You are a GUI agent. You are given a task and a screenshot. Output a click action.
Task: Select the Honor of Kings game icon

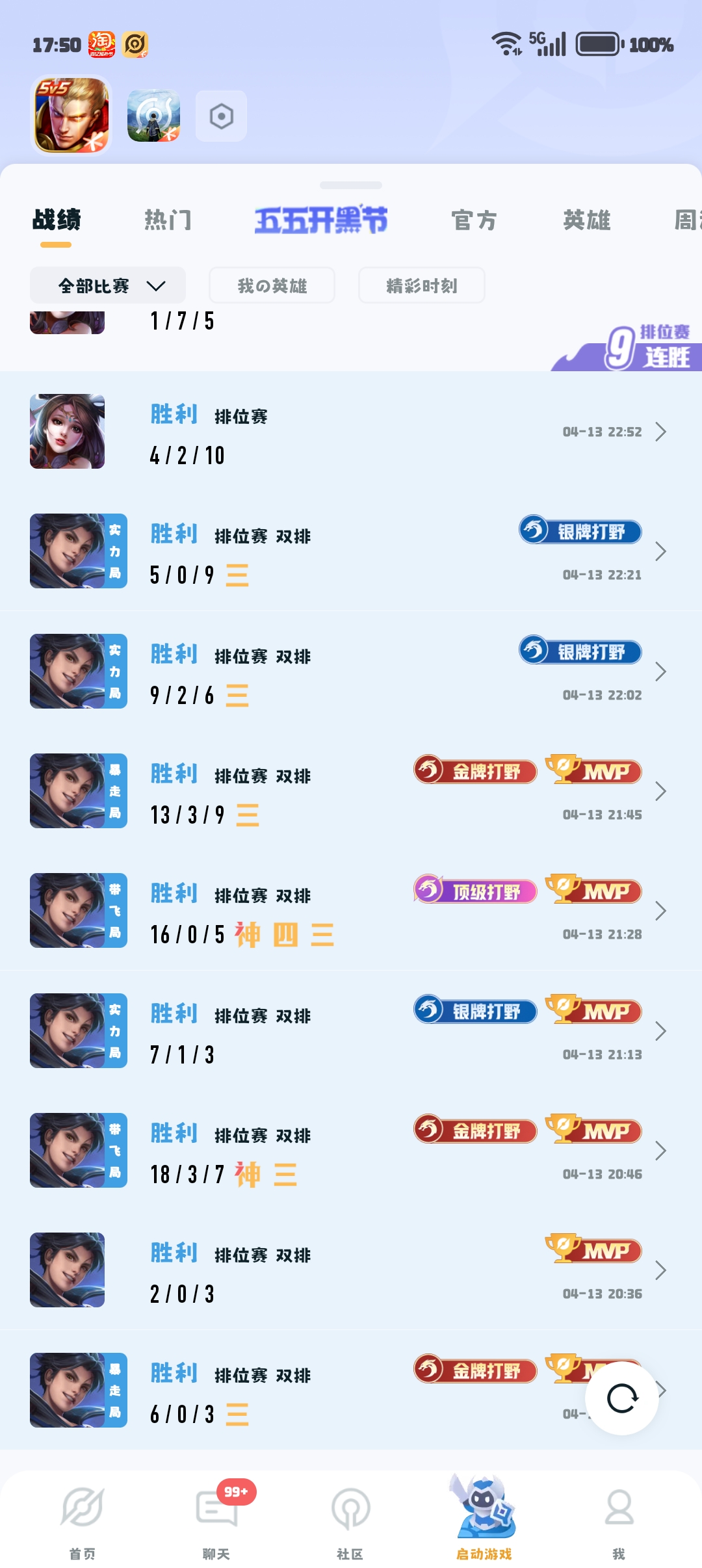click(x=71, y=116)
